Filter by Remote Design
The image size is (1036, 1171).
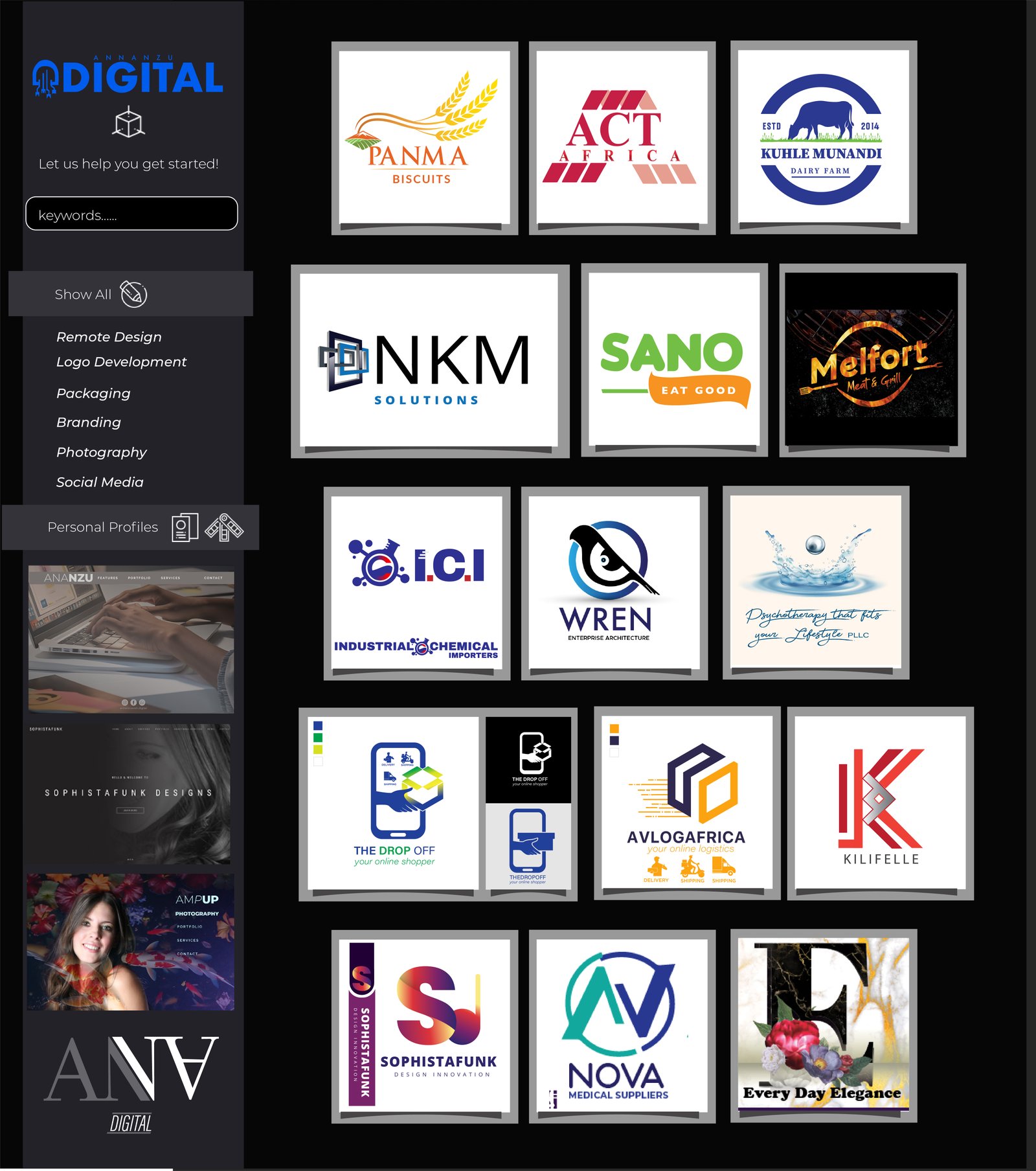109,337
